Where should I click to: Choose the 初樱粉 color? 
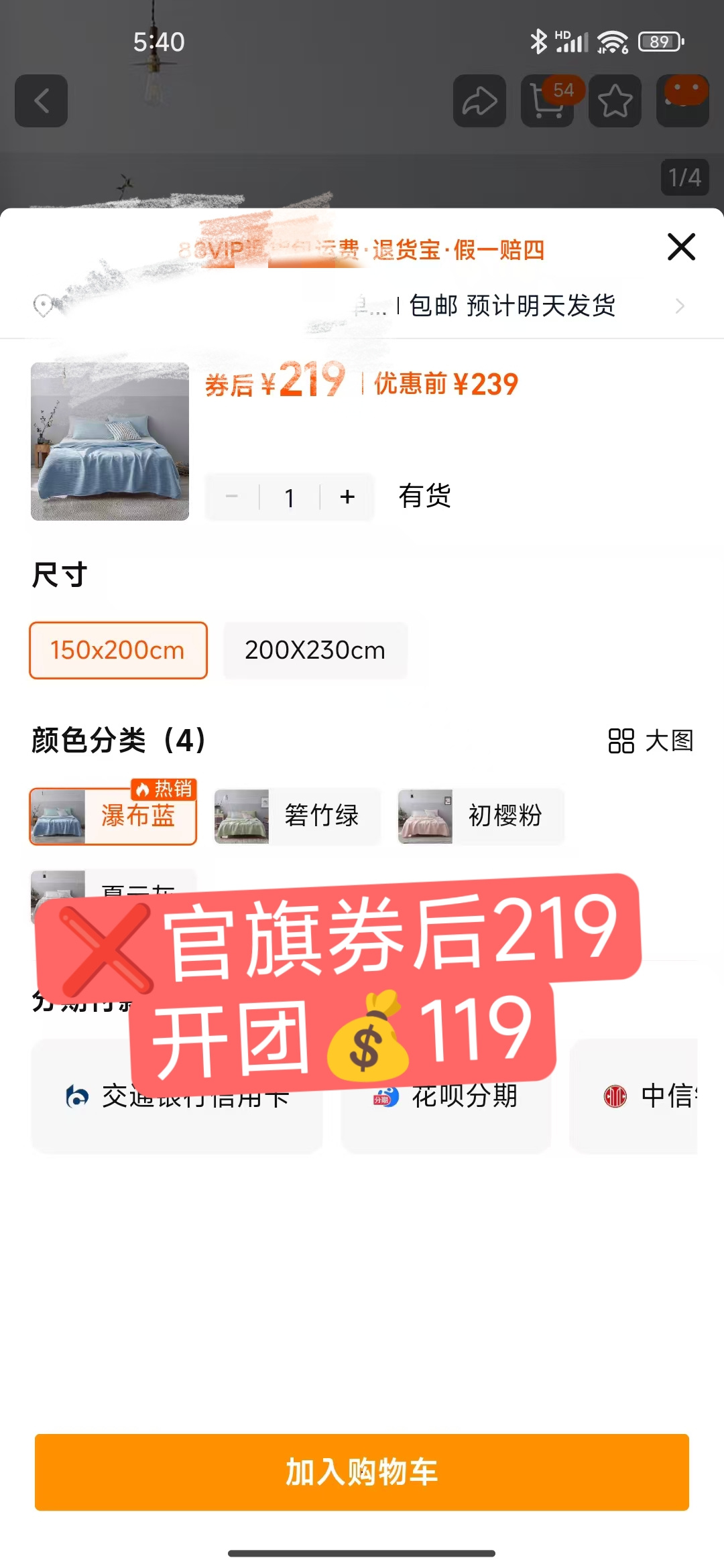(x=481, y=816)
